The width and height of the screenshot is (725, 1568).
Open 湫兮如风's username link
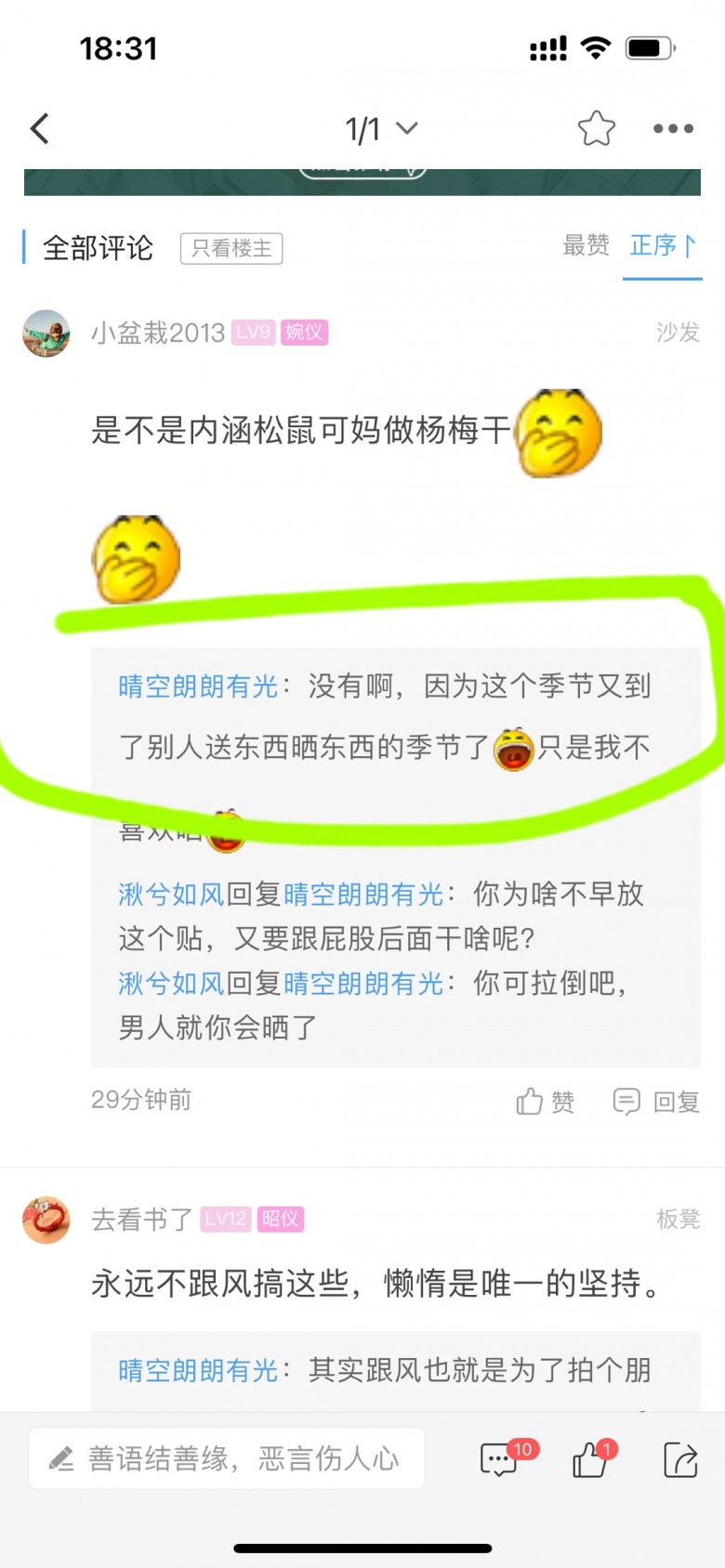pos(172,895)
